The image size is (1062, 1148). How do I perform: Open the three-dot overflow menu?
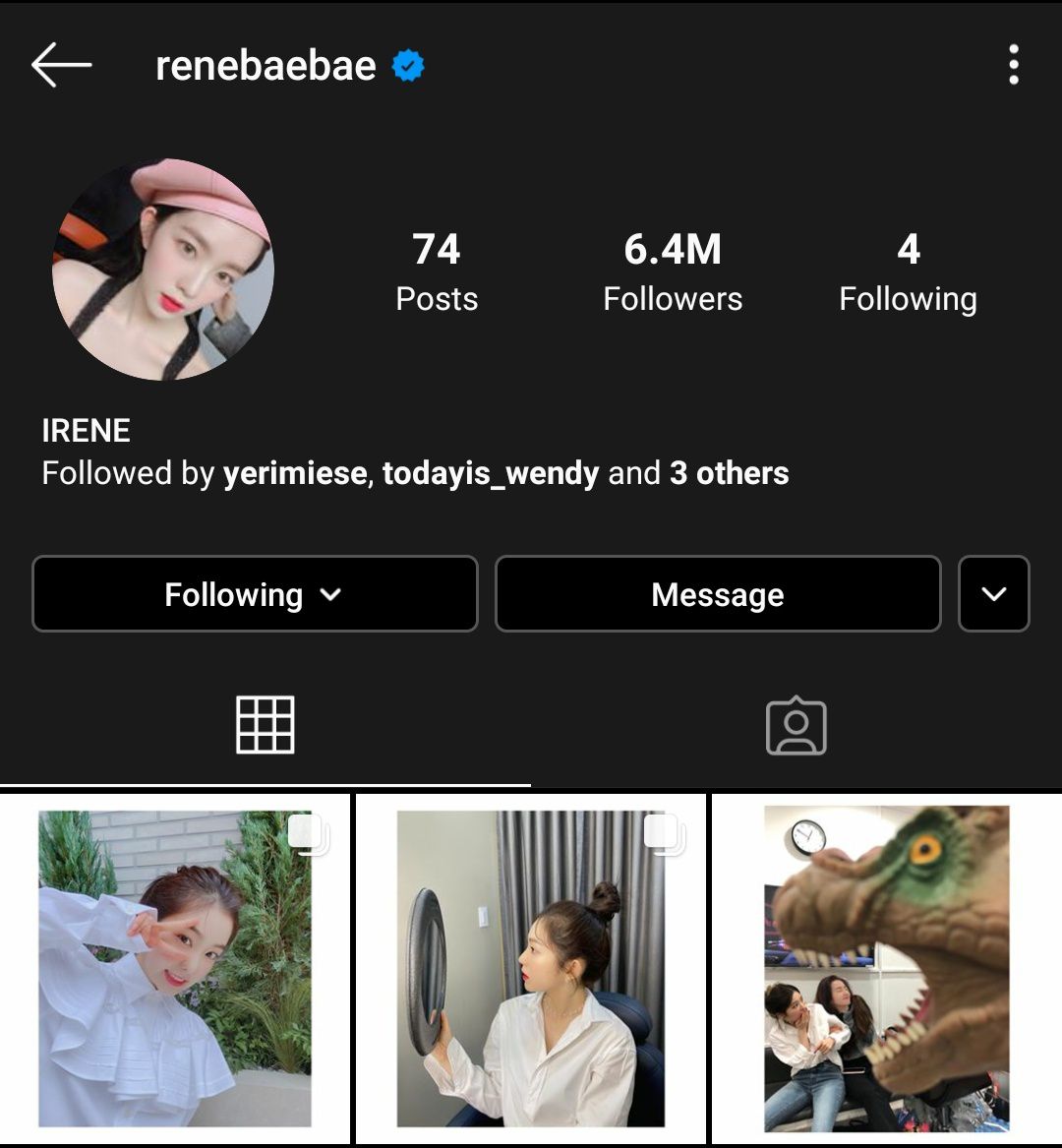(x=1013, y=66)
